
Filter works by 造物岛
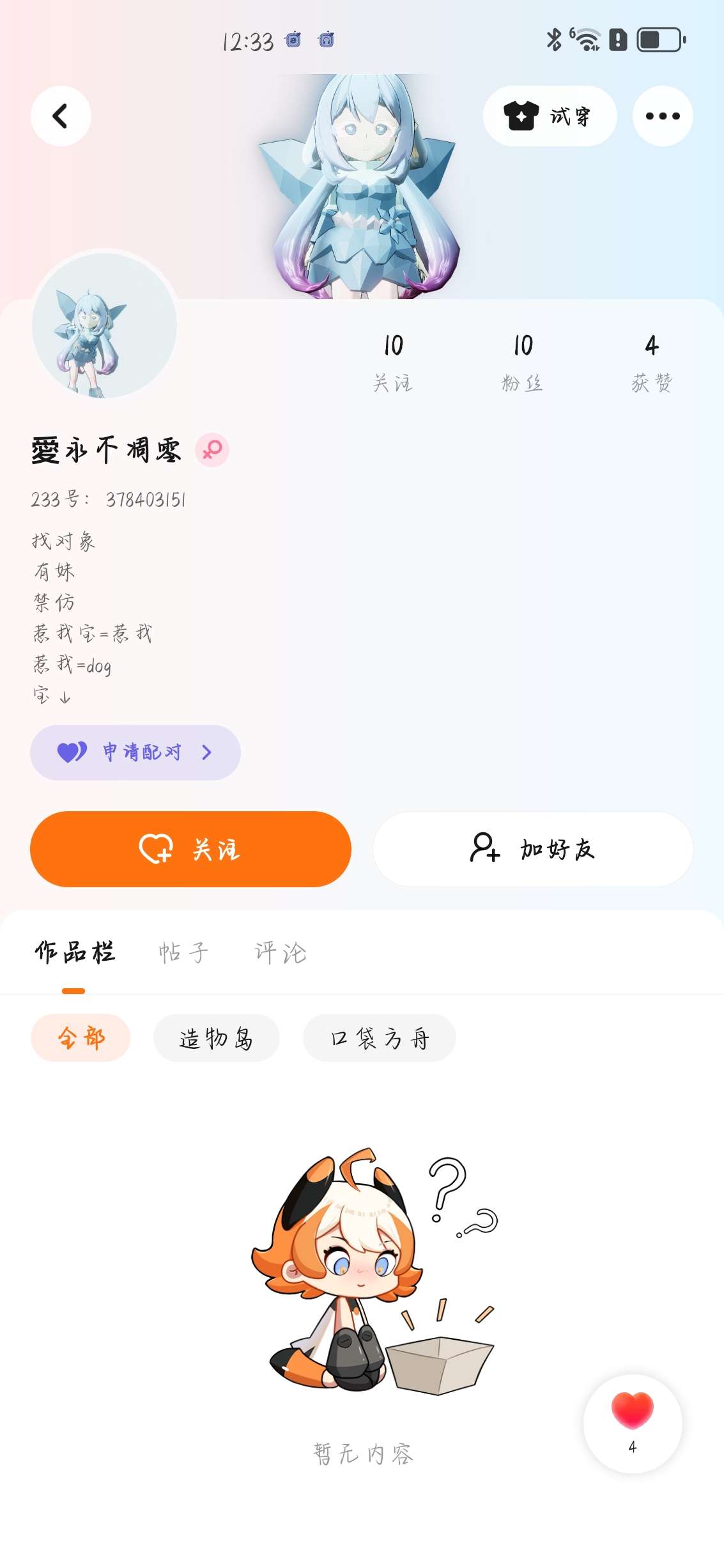point(216,1038)
